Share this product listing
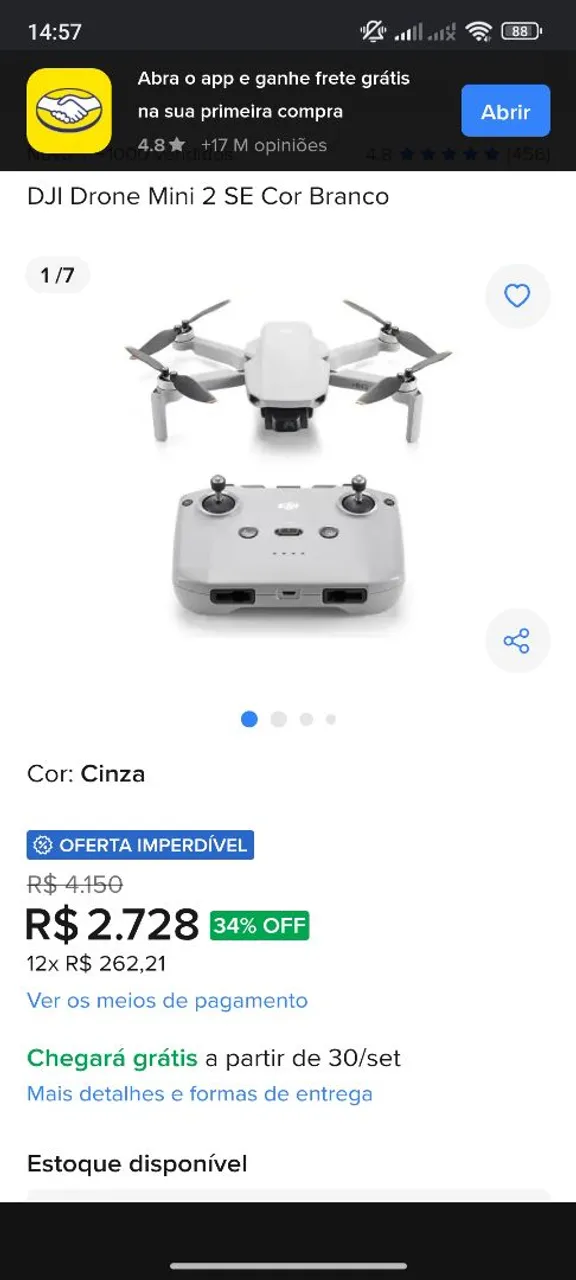 click(517, 641)
